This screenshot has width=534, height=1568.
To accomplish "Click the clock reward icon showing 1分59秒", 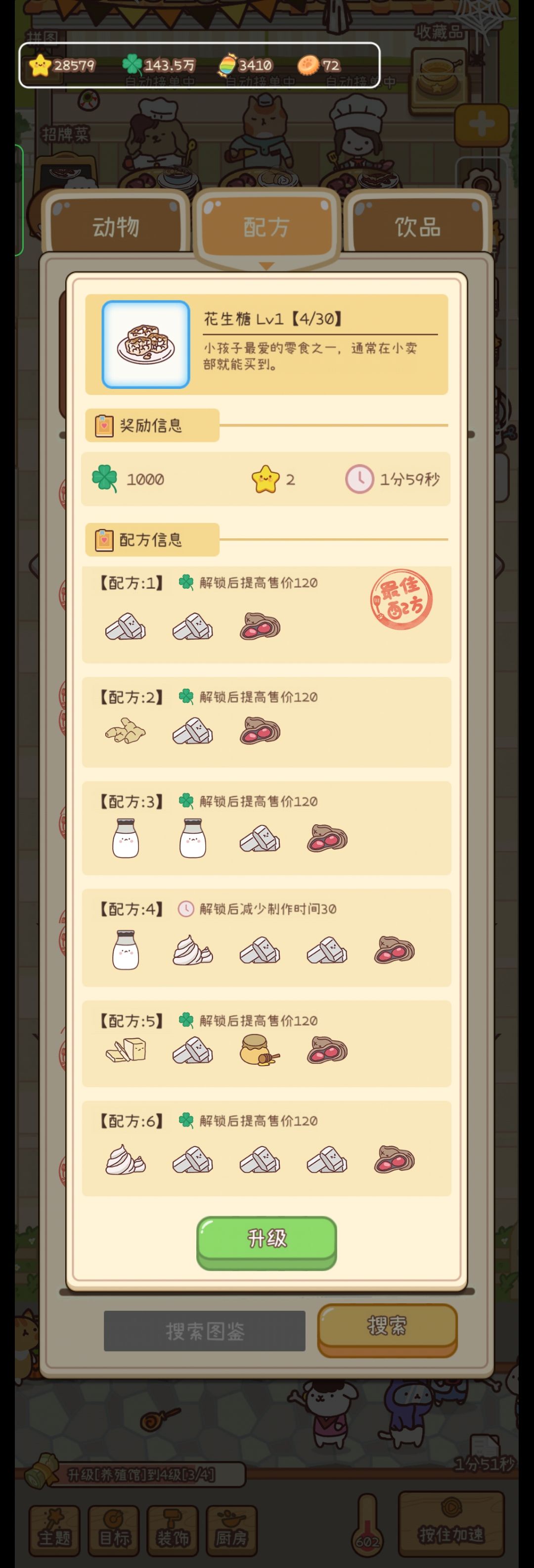I will [359, 479].
